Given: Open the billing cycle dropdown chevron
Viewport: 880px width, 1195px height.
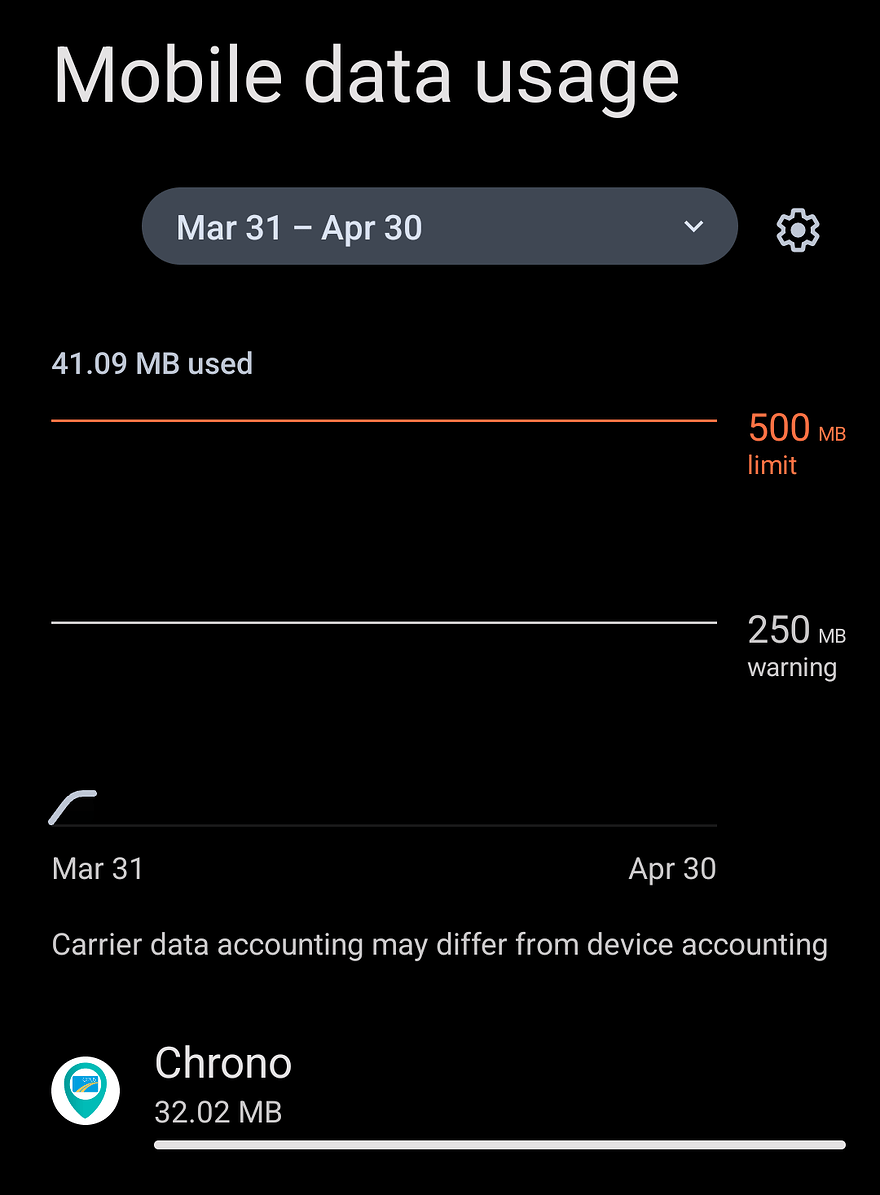Looking at the screenshot, I should coord(693,226).
